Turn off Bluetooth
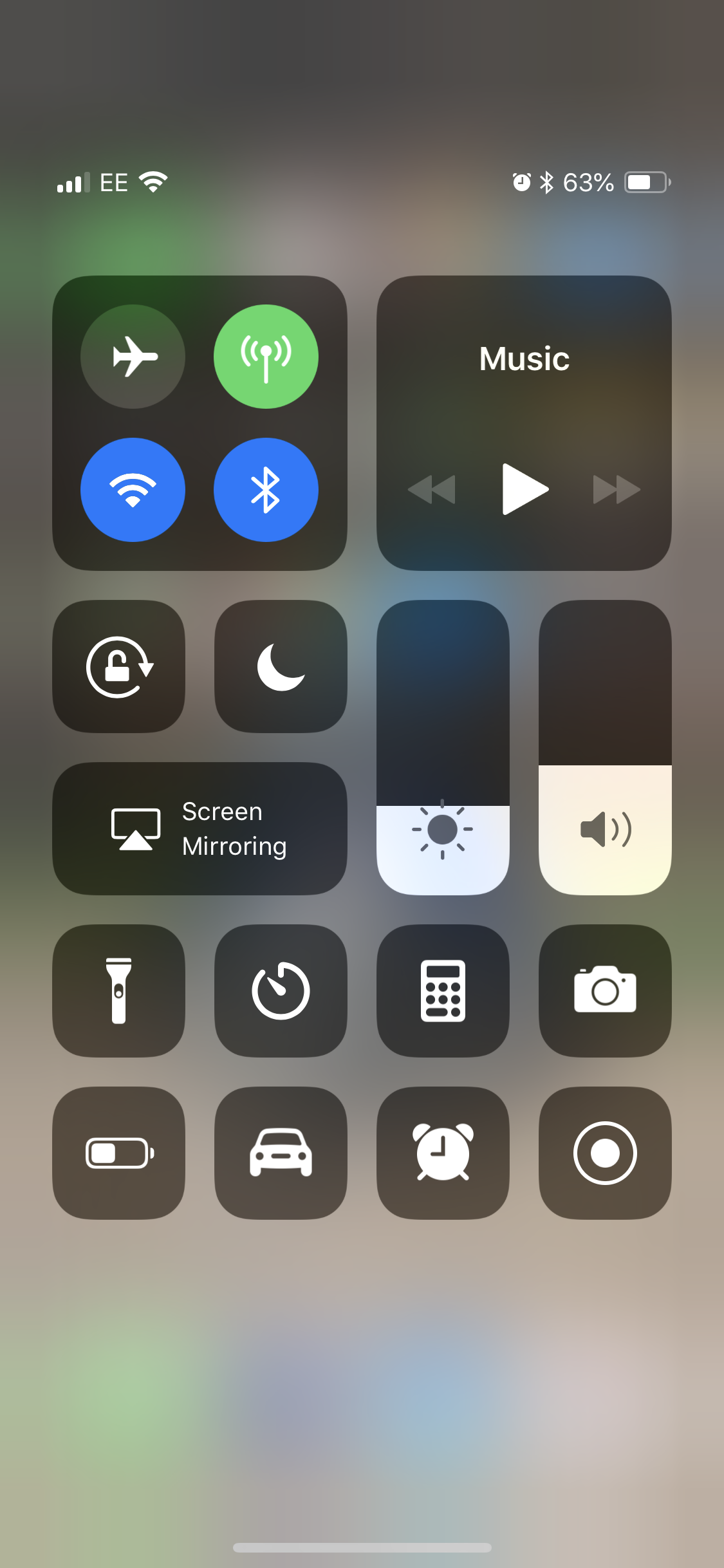724x1568 pixels. point(266,490)
